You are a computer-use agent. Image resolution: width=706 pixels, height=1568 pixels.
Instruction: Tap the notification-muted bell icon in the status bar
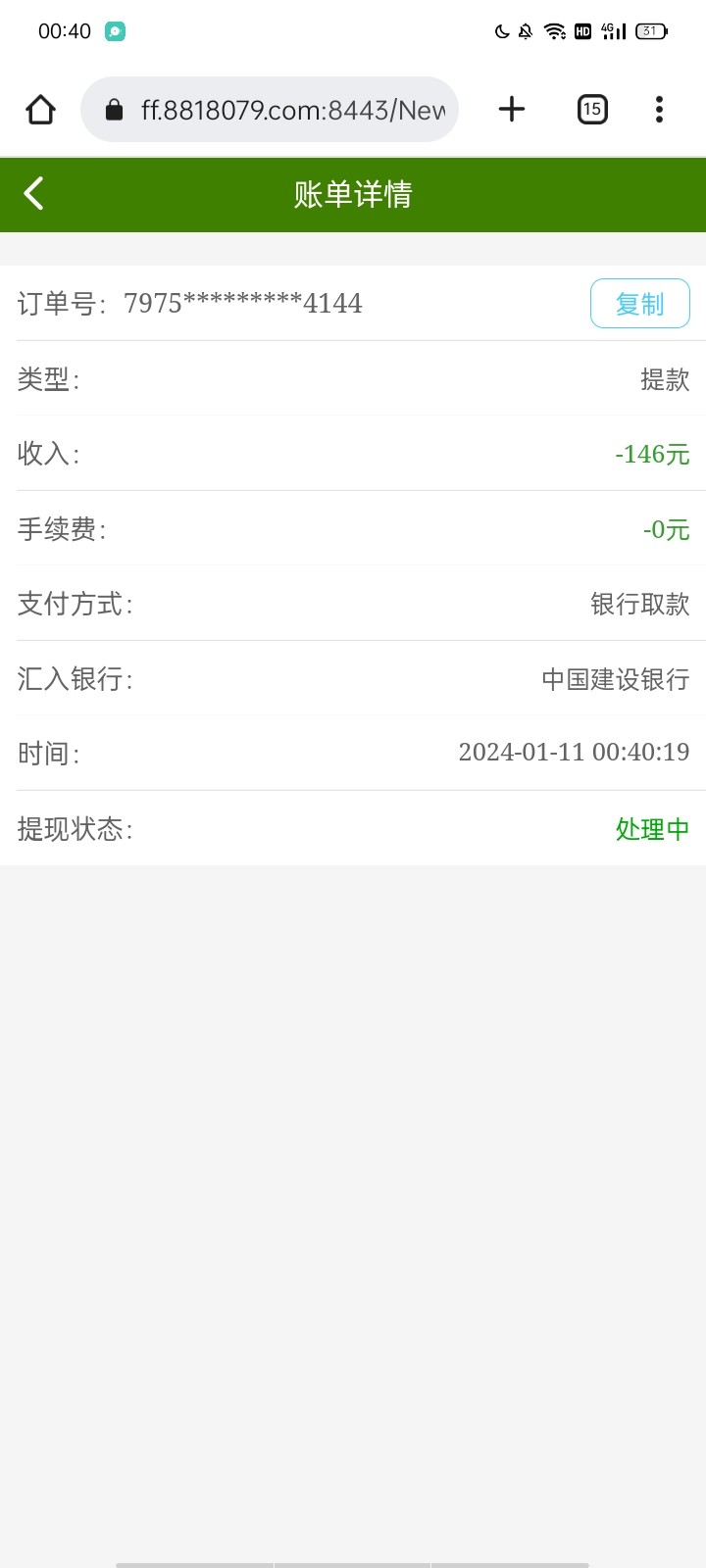tap(524, 31)
